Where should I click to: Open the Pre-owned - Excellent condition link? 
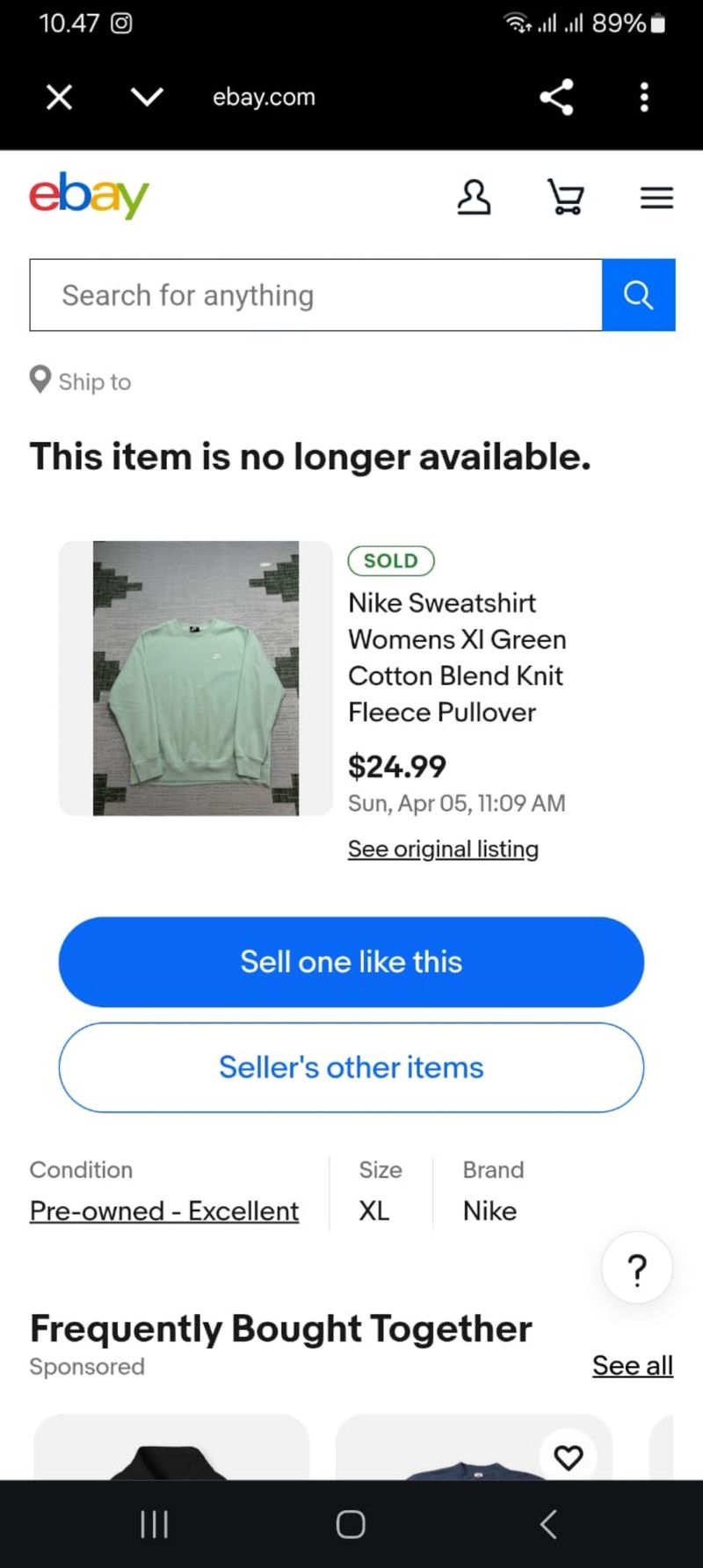[164, 1210]
